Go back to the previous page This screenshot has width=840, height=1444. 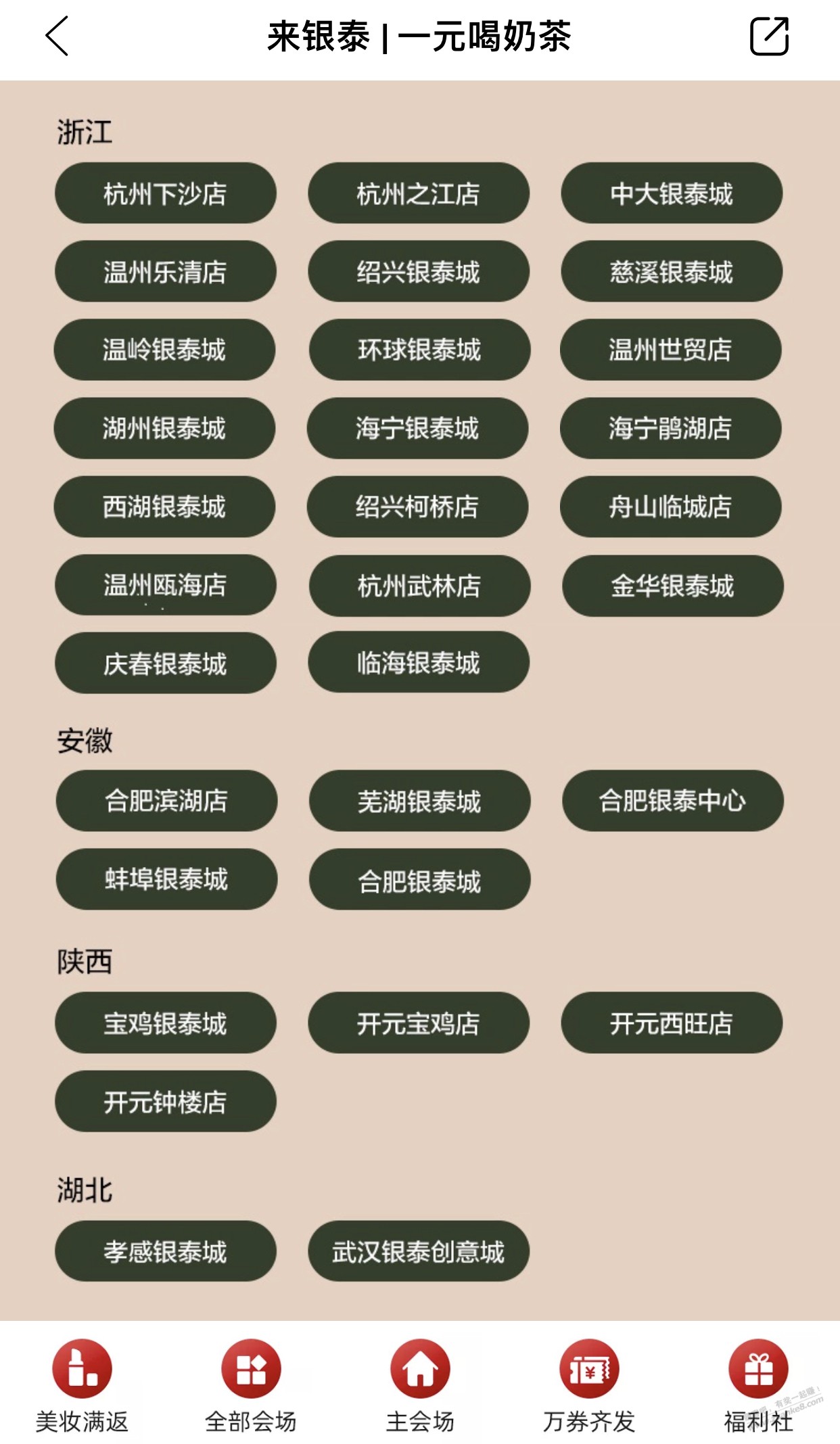point(57,37)
